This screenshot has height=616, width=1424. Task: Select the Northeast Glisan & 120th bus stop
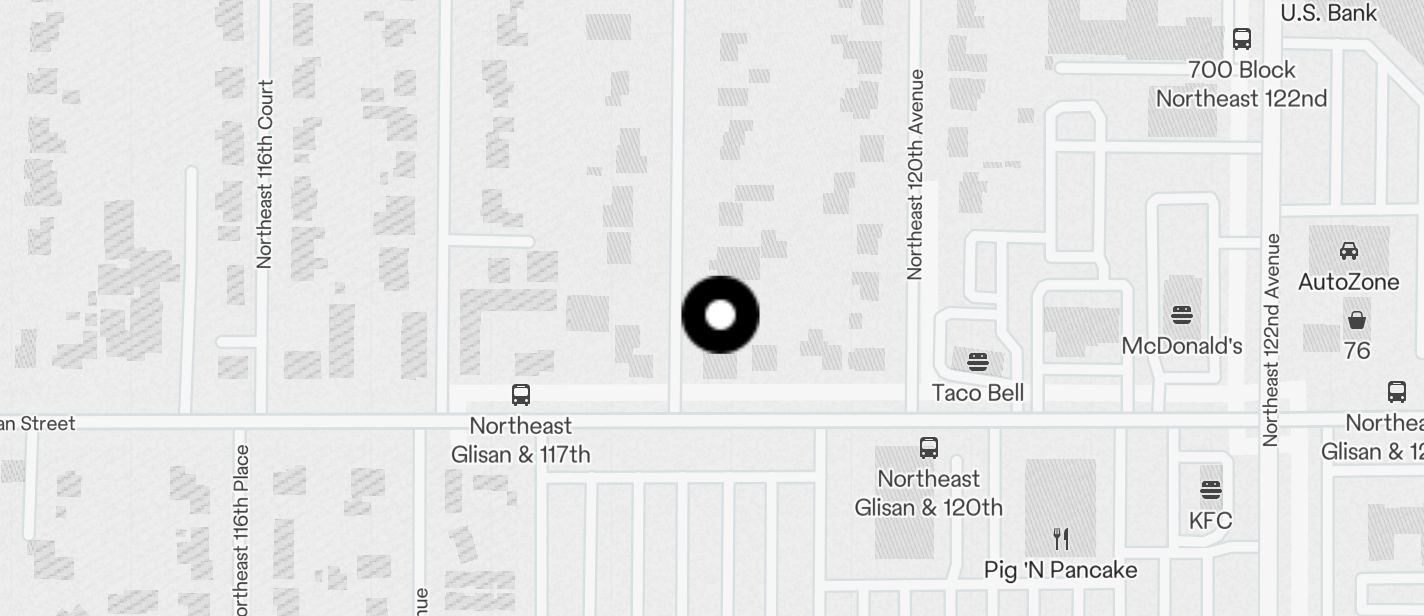929,447
